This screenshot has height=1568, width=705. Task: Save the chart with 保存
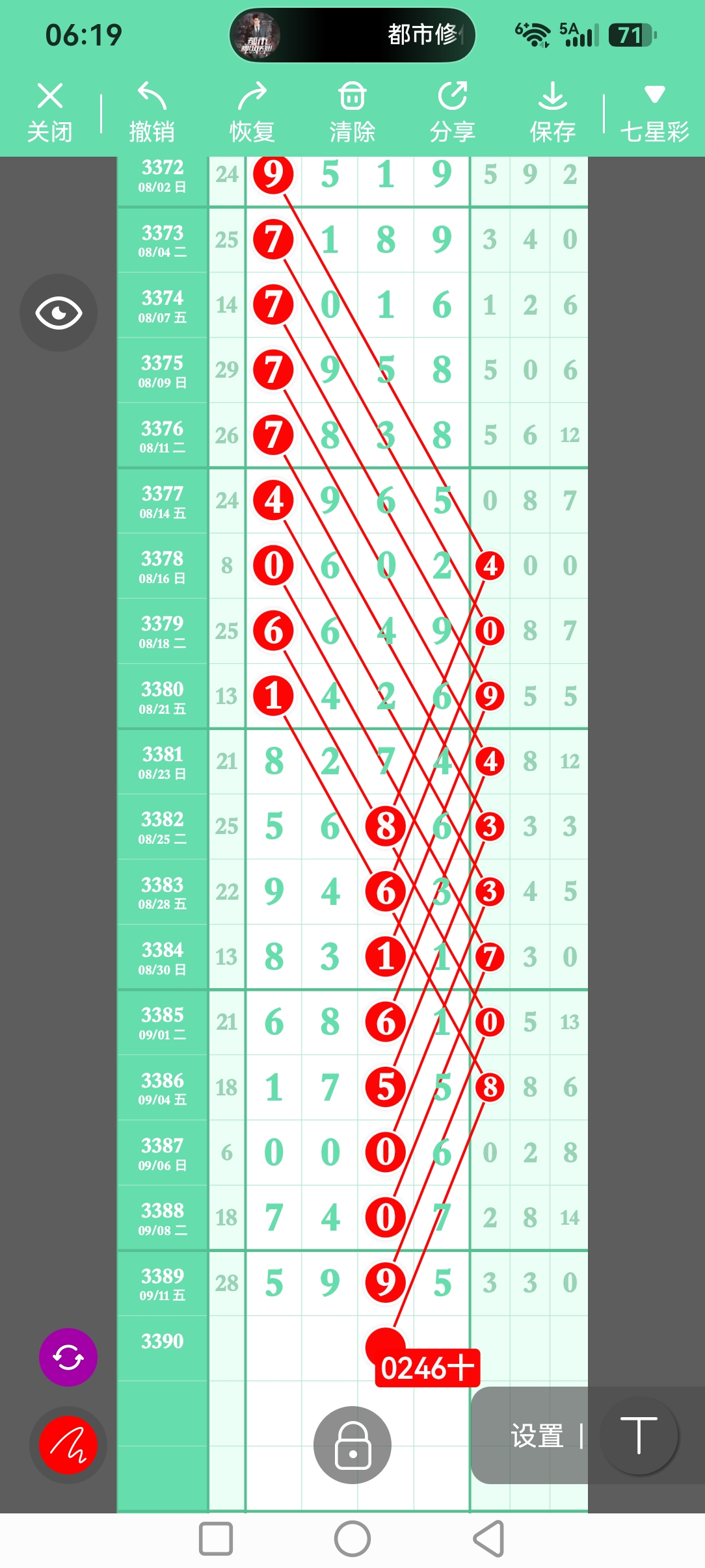[x=552, y=112]
